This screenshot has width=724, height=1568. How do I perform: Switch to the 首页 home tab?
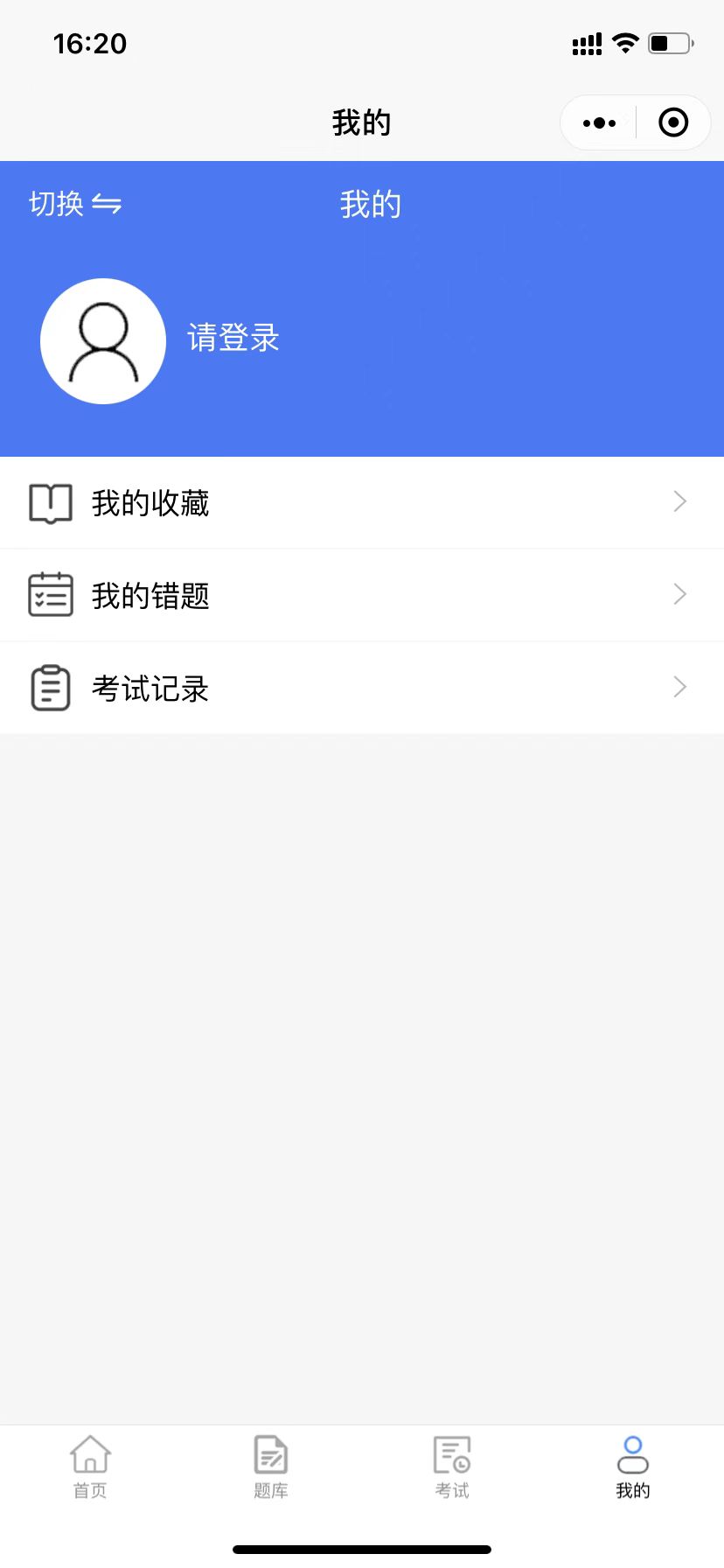coord(90,1467)
